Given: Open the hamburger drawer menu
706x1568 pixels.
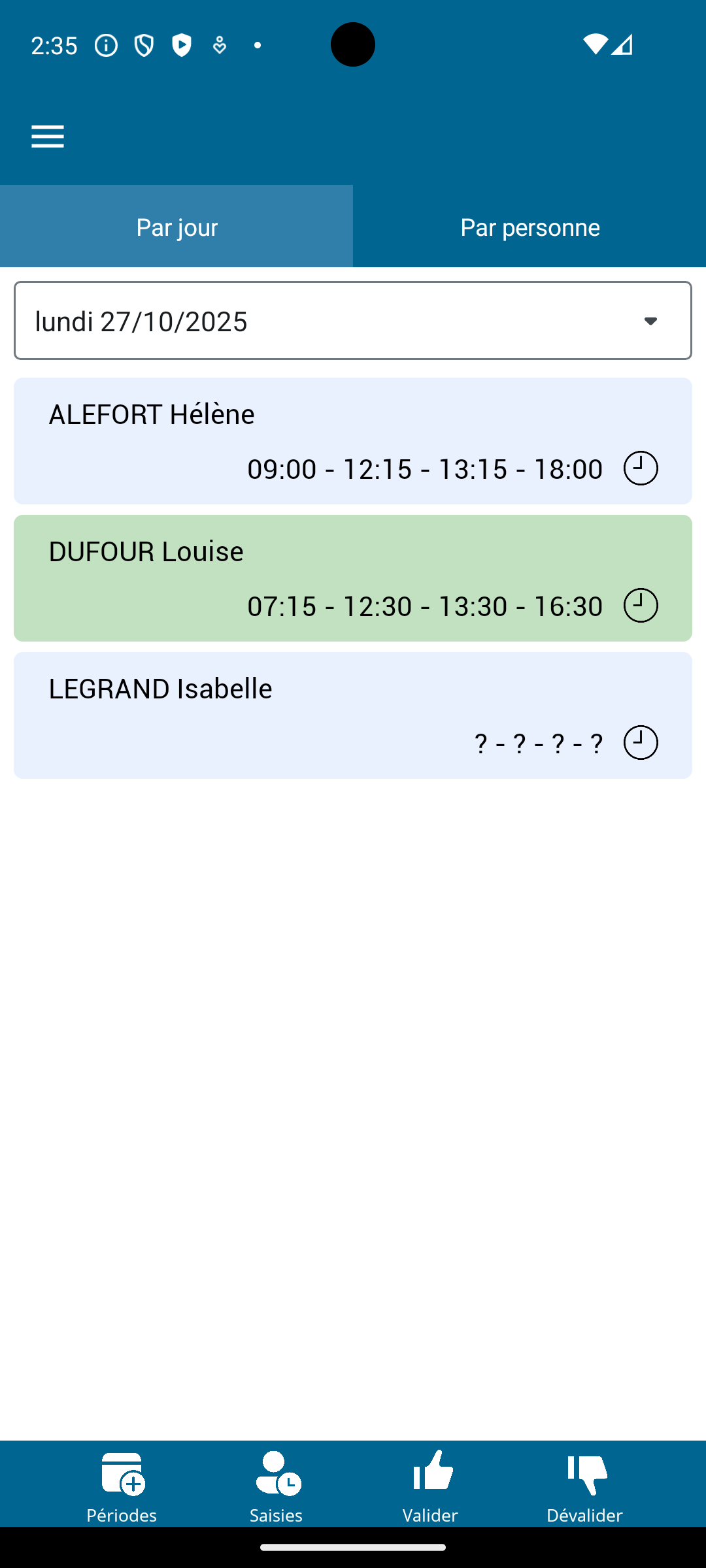Looking at the screenshot, I should click(x=48, y=137).
